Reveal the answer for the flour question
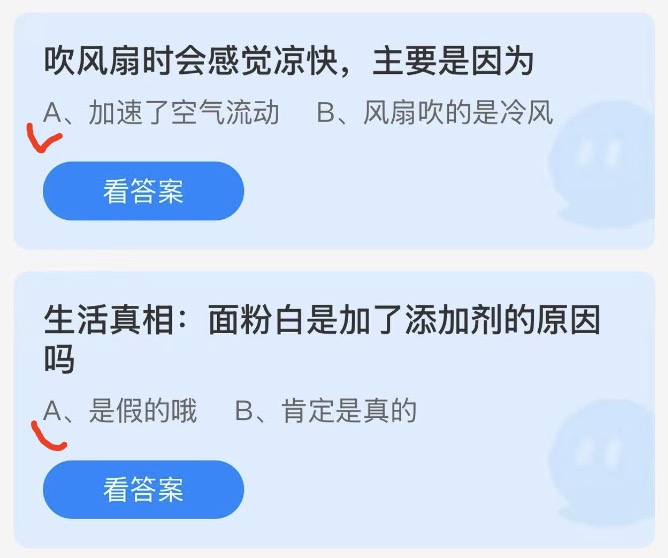The height and width of the screenshot is (558, 668). (143, 489)
